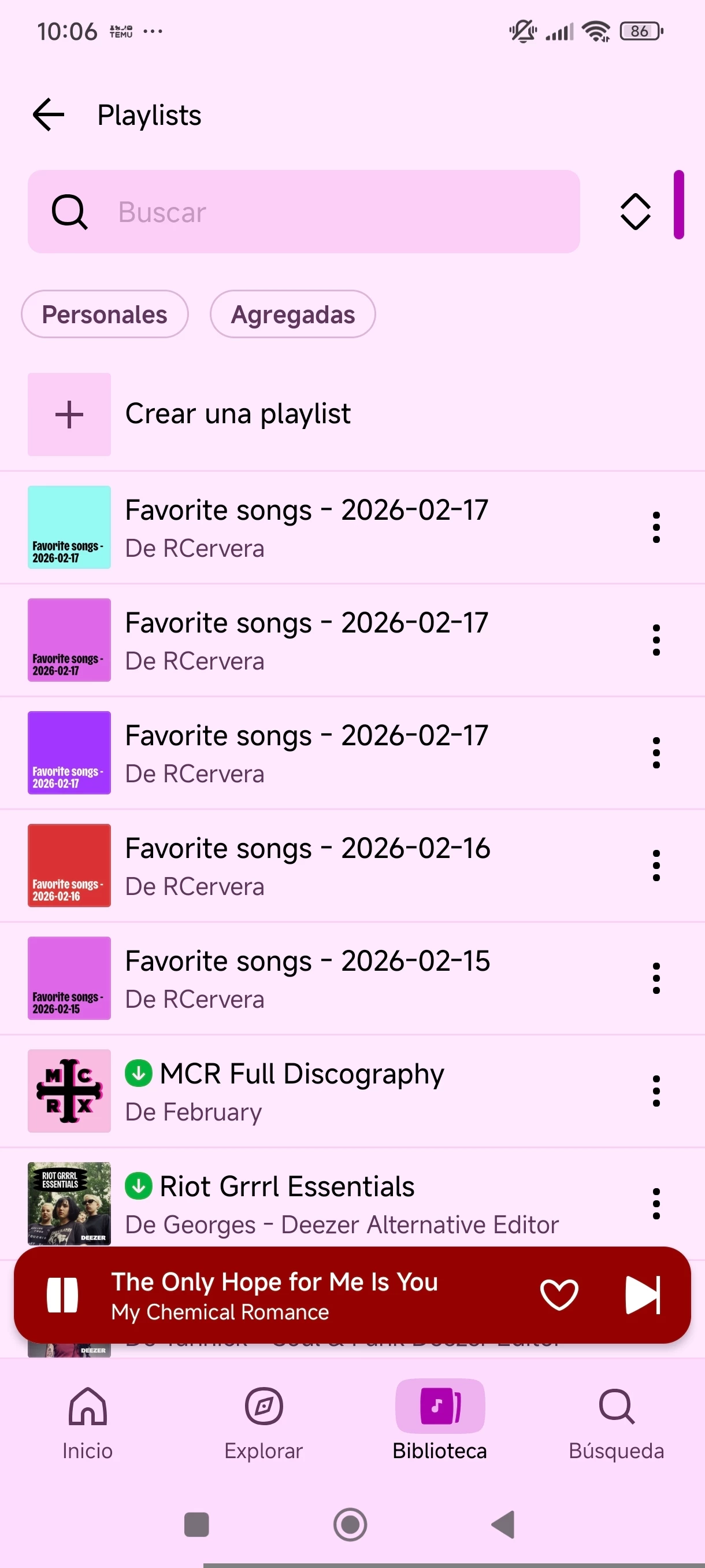Like The Only Hope for Me Is You
This screenshot has height=1568, width=705.
(558, 1294)
